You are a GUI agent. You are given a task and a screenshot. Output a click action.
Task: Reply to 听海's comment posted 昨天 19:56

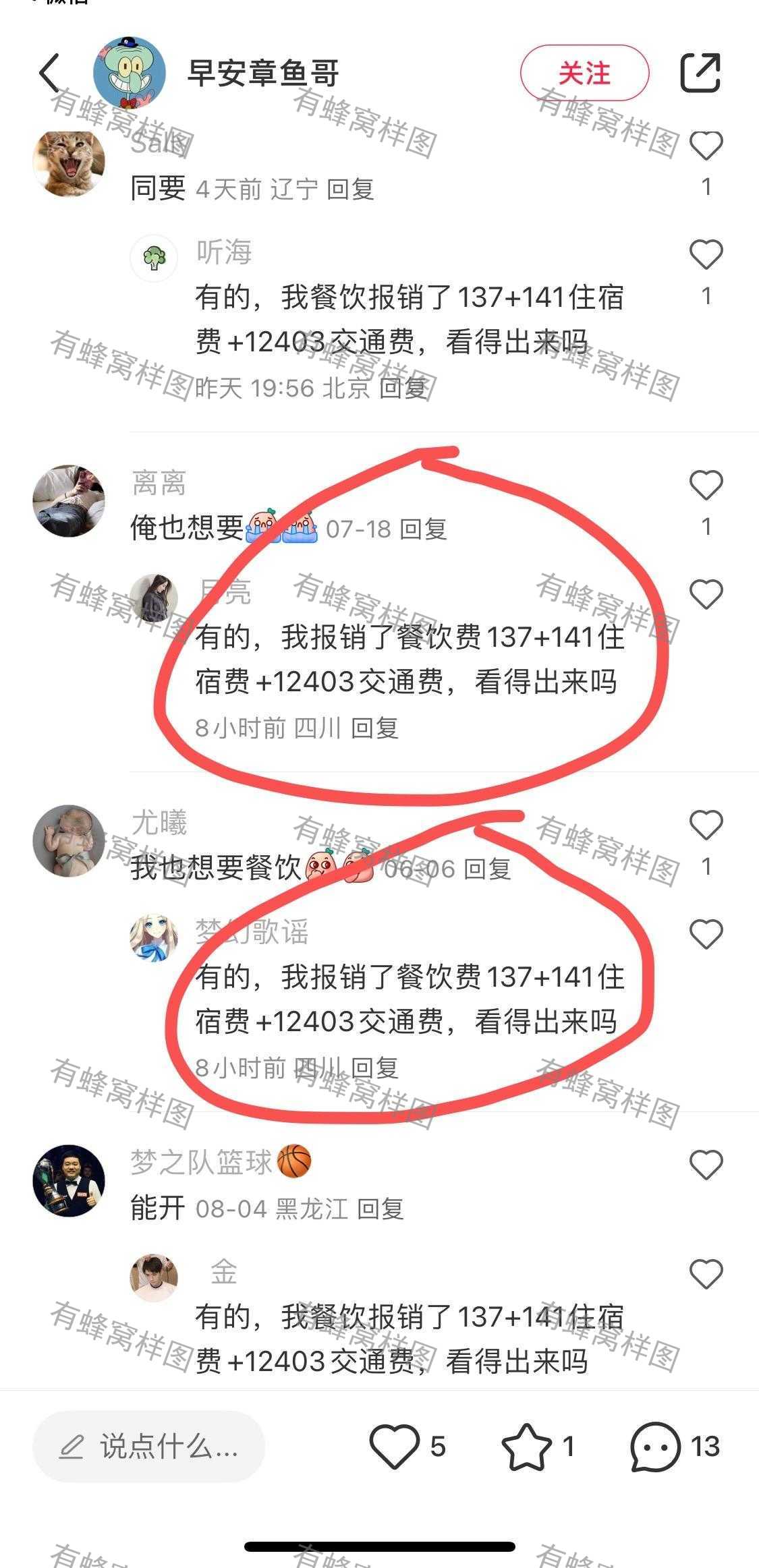(402, 388)
